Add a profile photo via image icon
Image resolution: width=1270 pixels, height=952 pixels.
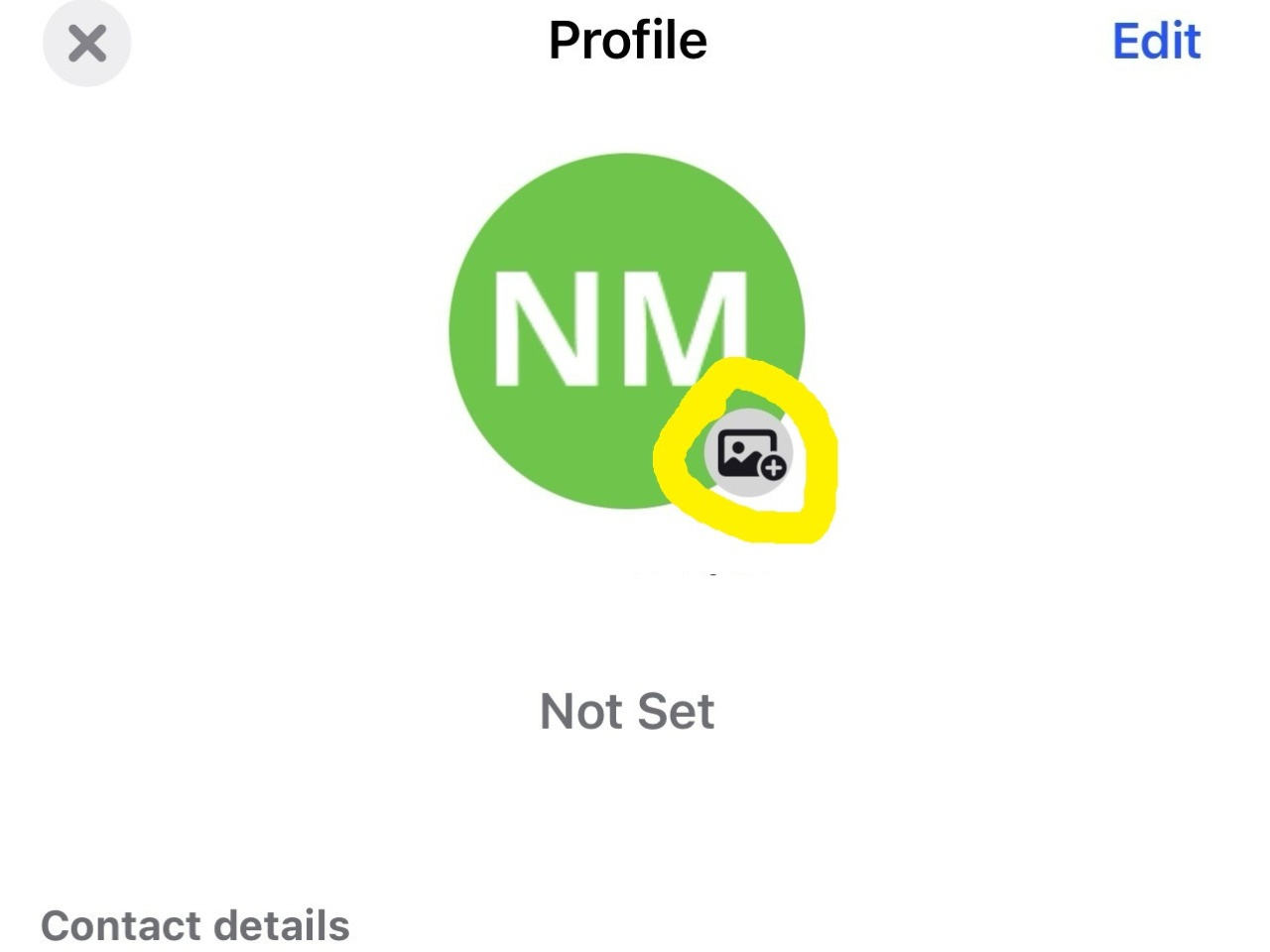750,454
